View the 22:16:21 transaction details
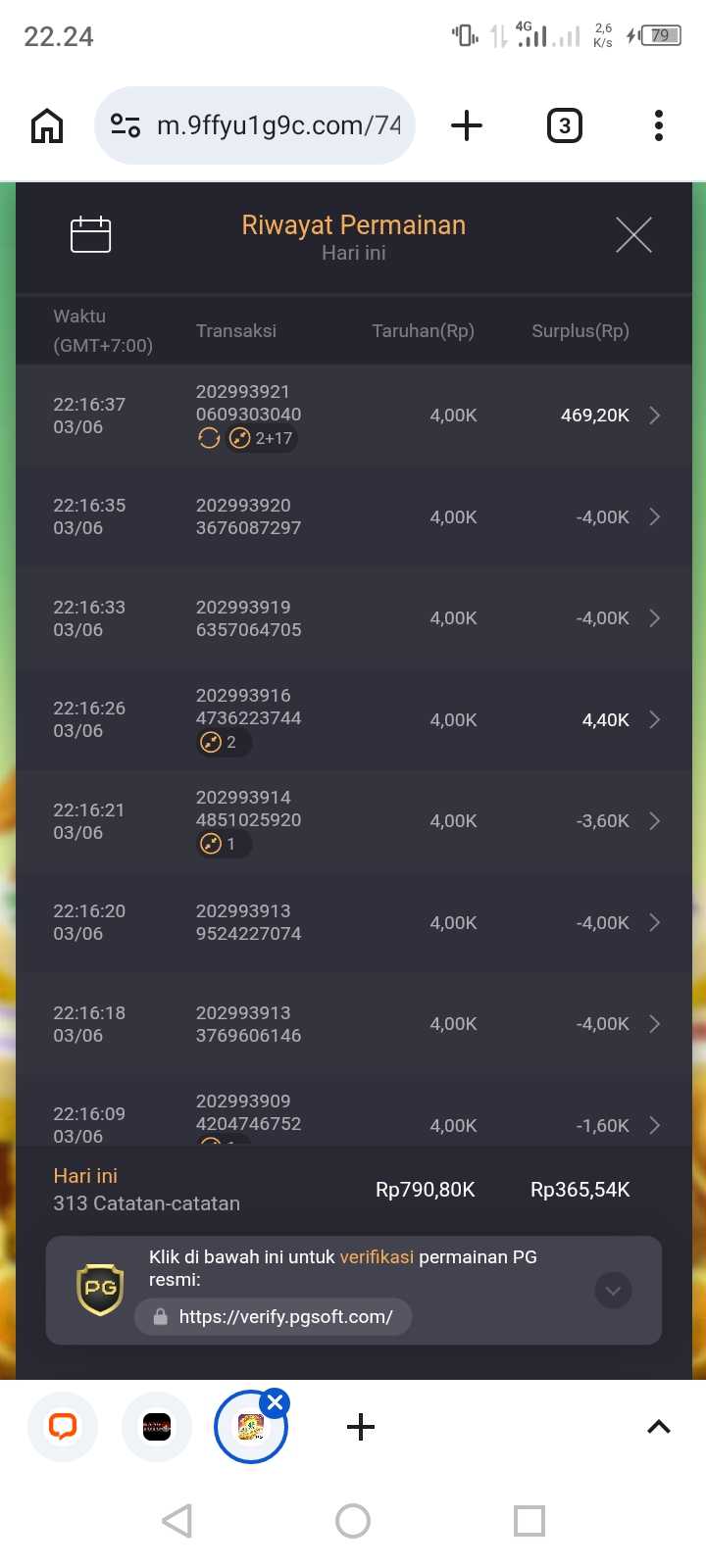The width and height of the screenshot is (706, 1568). tap(654, 821)
